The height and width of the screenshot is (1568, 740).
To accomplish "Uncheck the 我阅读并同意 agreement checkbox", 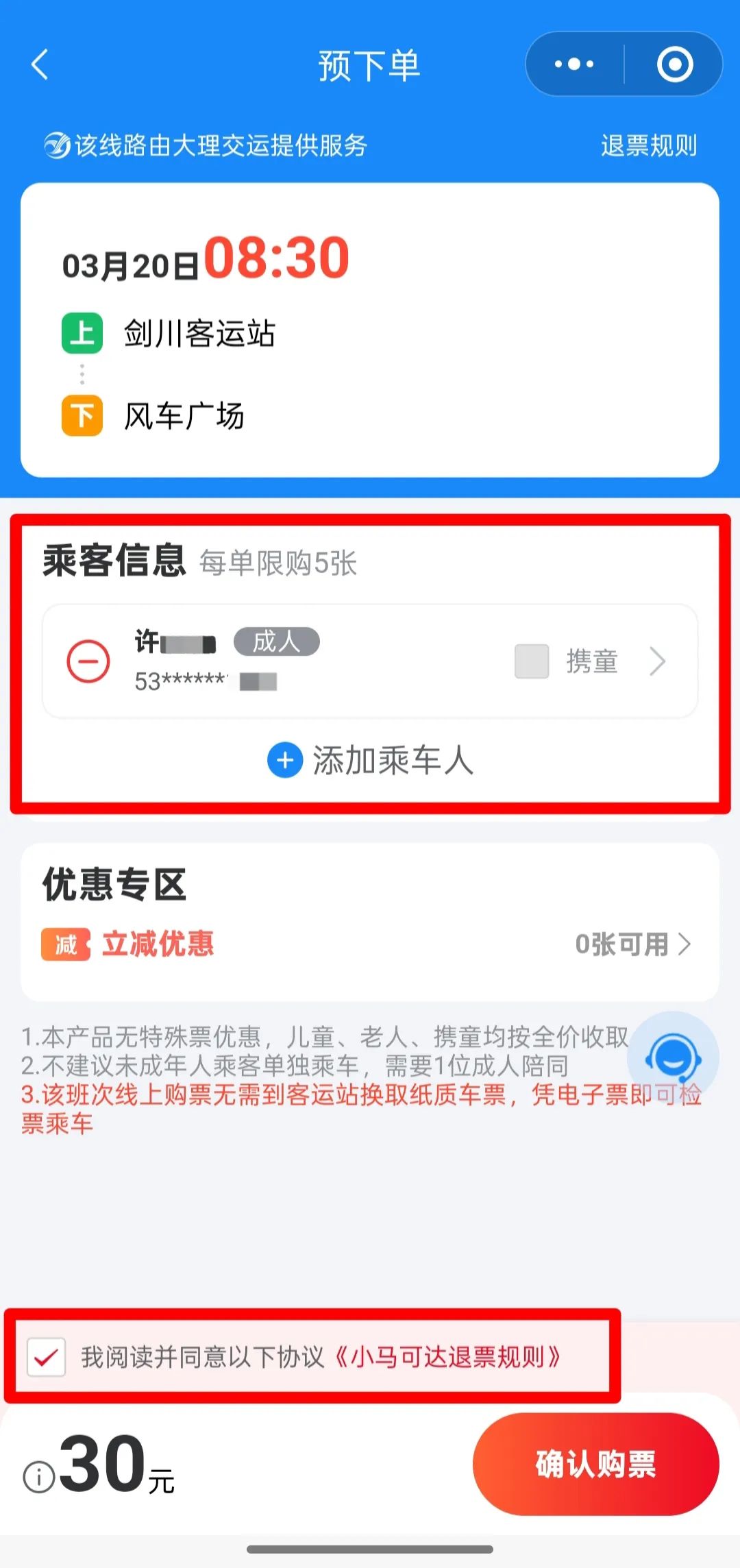I will tap(46, 1357).
